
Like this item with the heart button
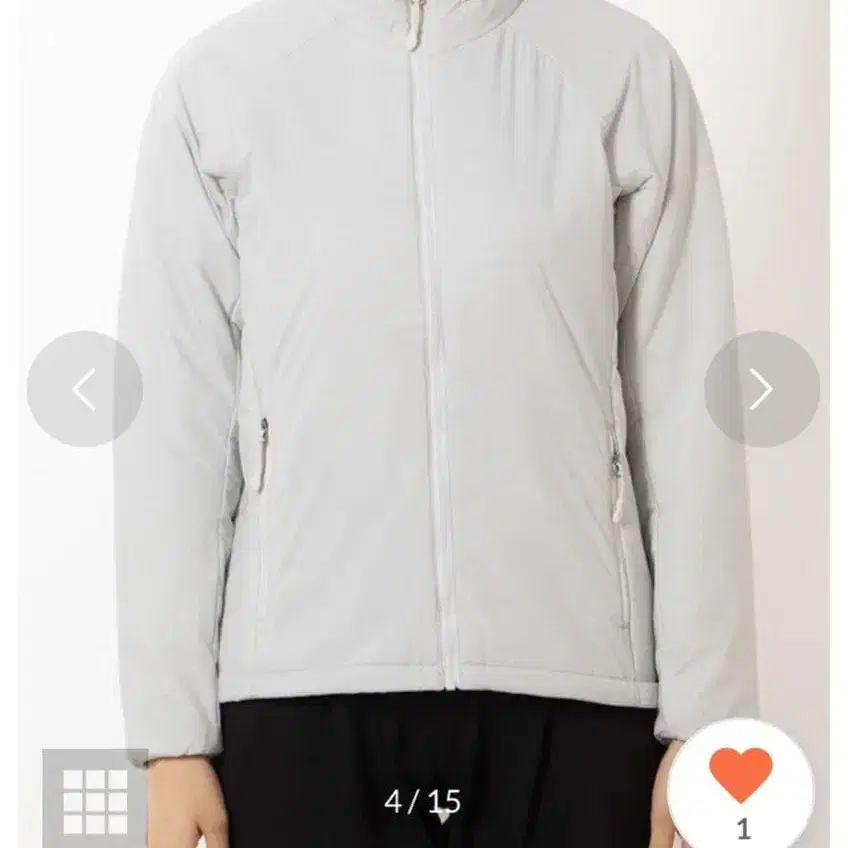(741, 776)
